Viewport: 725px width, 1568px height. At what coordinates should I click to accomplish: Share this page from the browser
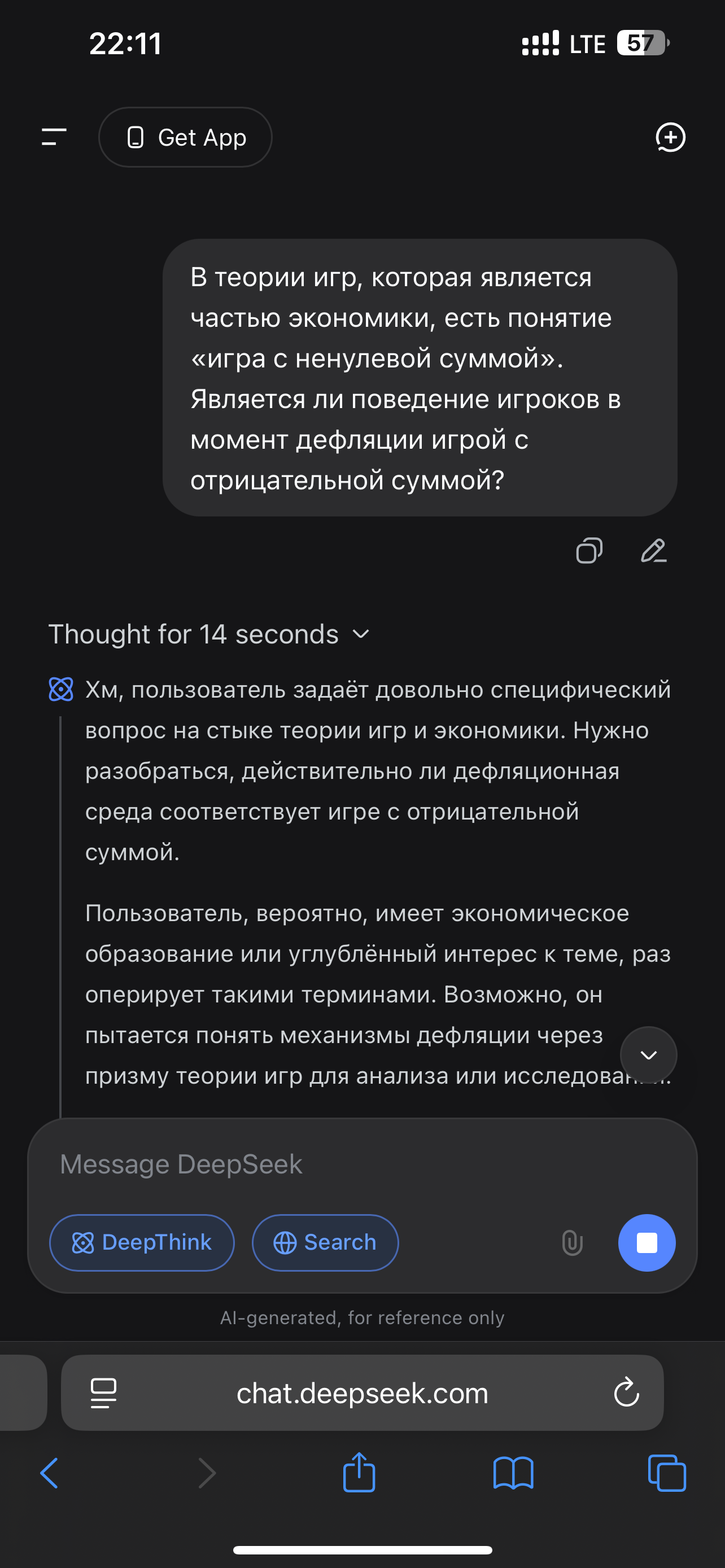pos(359,1473)
